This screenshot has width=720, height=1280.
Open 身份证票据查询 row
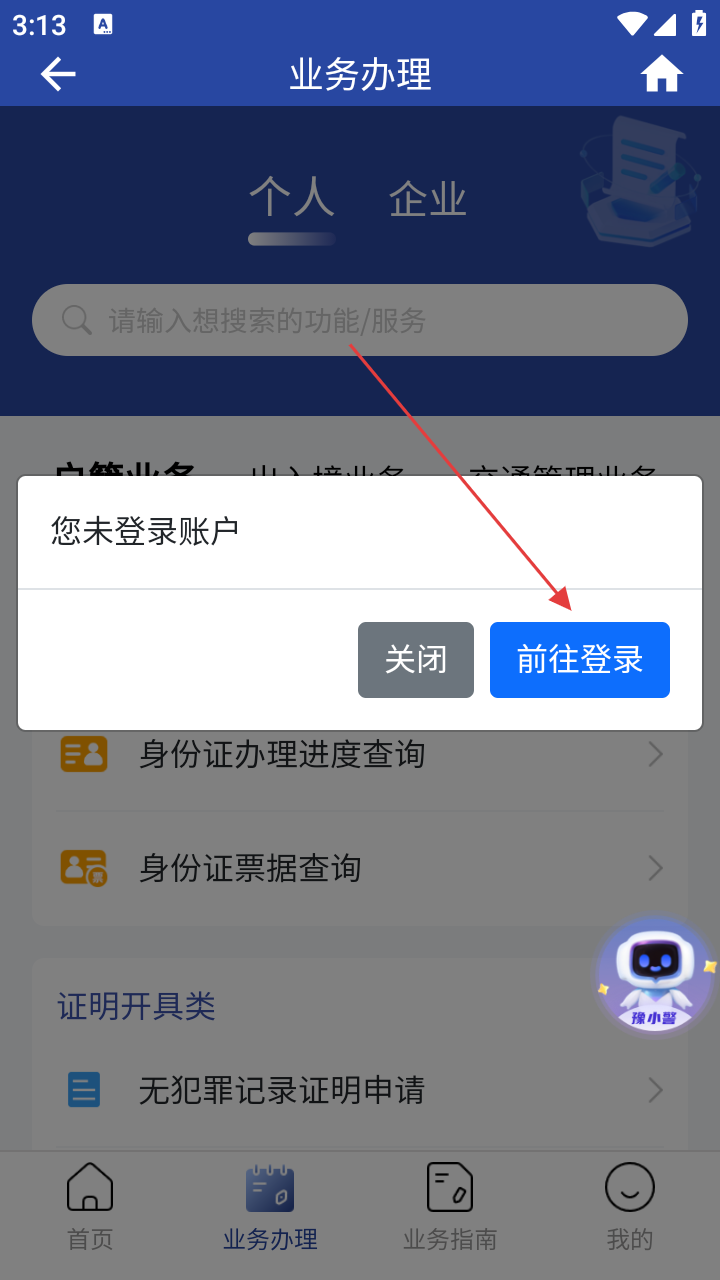(360, 868)
